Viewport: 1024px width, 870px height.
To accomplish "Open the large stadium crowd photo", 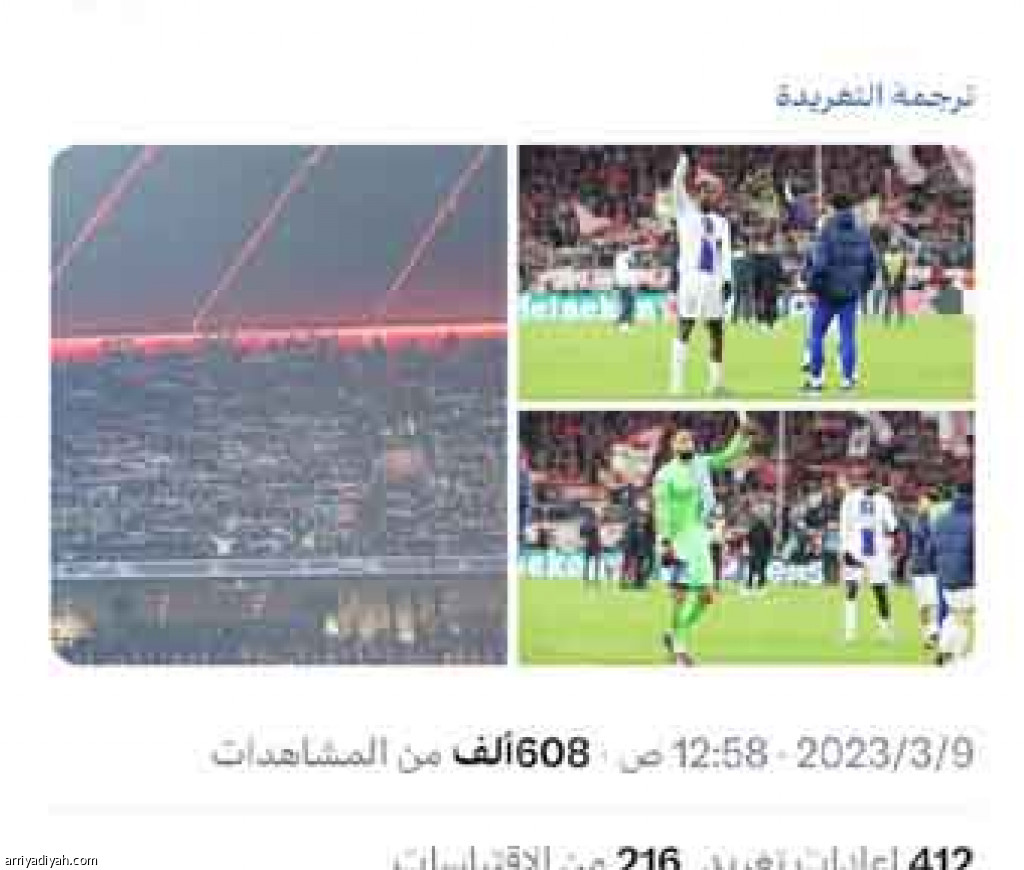I will tap(279, 405).
